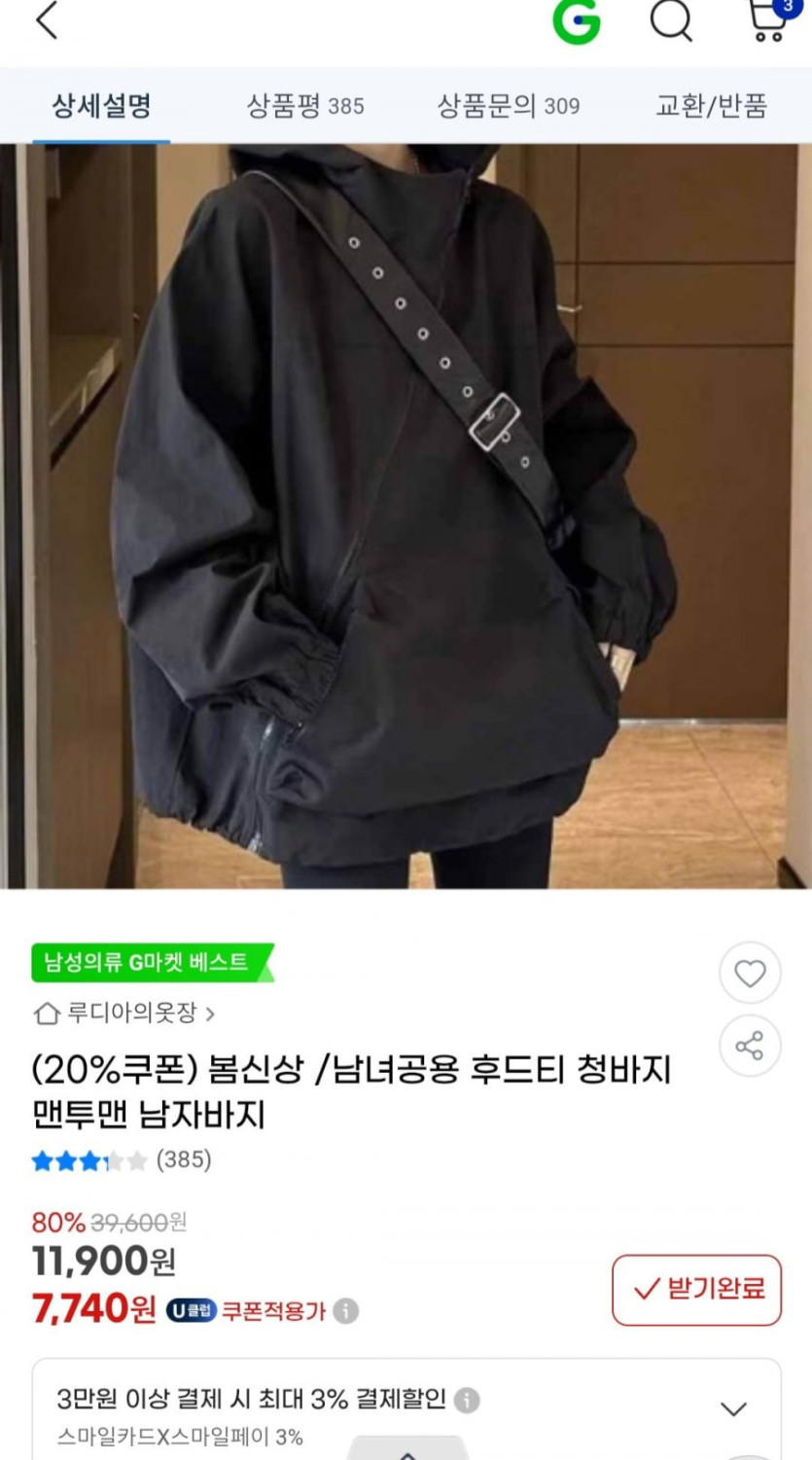Select the 상세설명 tab
Viewport: 812px width, 1460px height.
[x=101, y=105]
